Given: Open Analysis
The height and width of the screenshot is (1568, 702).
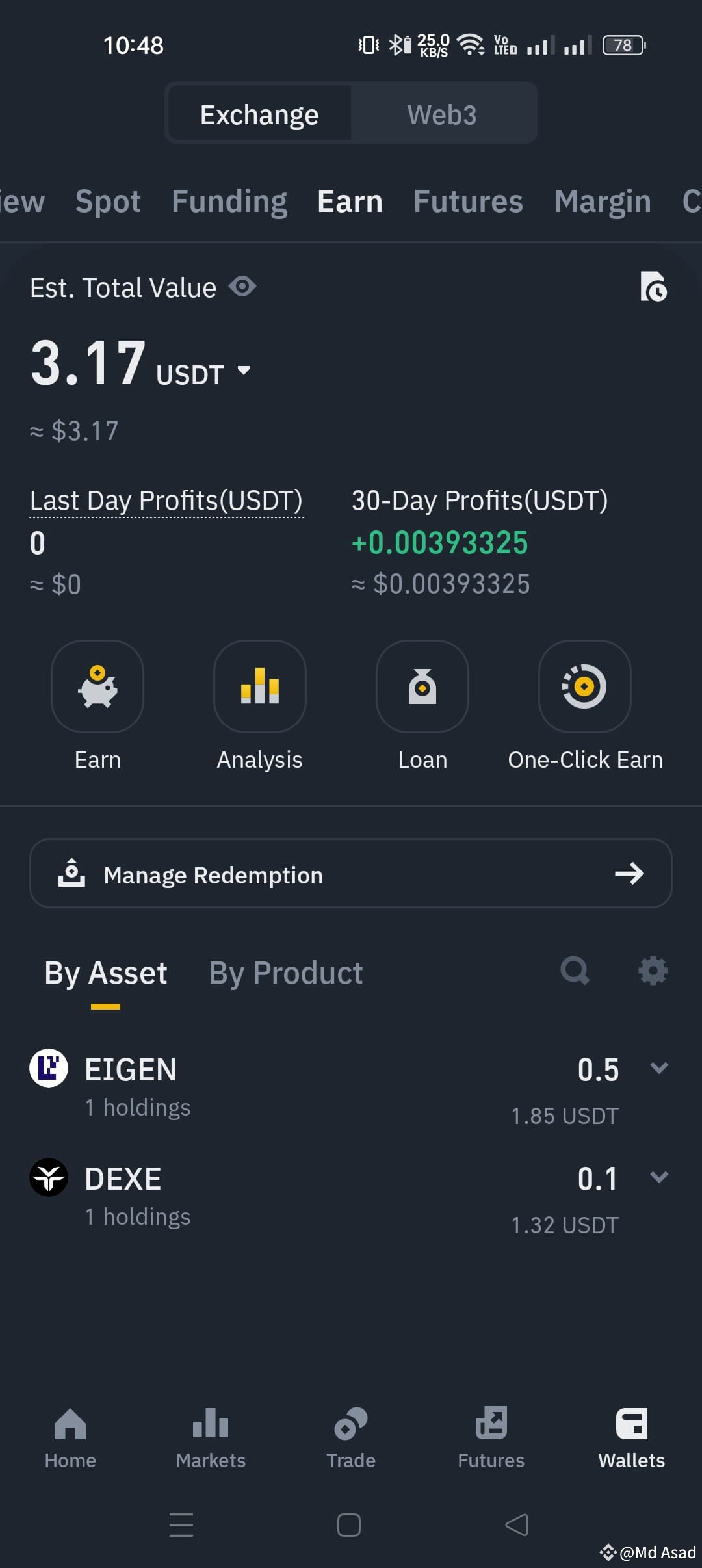Looking at the screenshot, I should pyautogui.click(x=260, y=686).
